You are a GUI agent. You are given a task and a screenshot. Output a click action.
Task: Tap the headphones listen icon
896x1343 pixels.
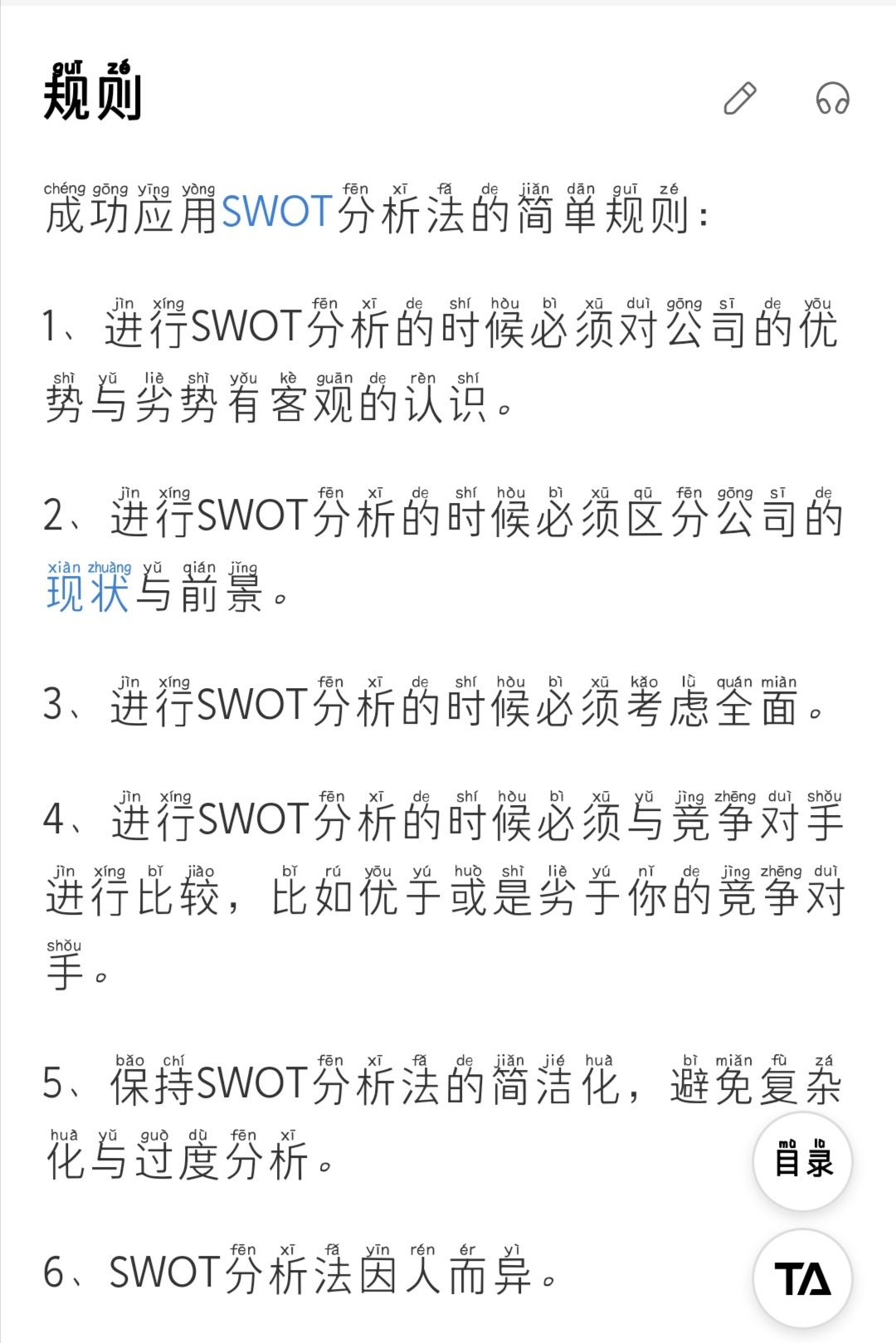point(832,98)
